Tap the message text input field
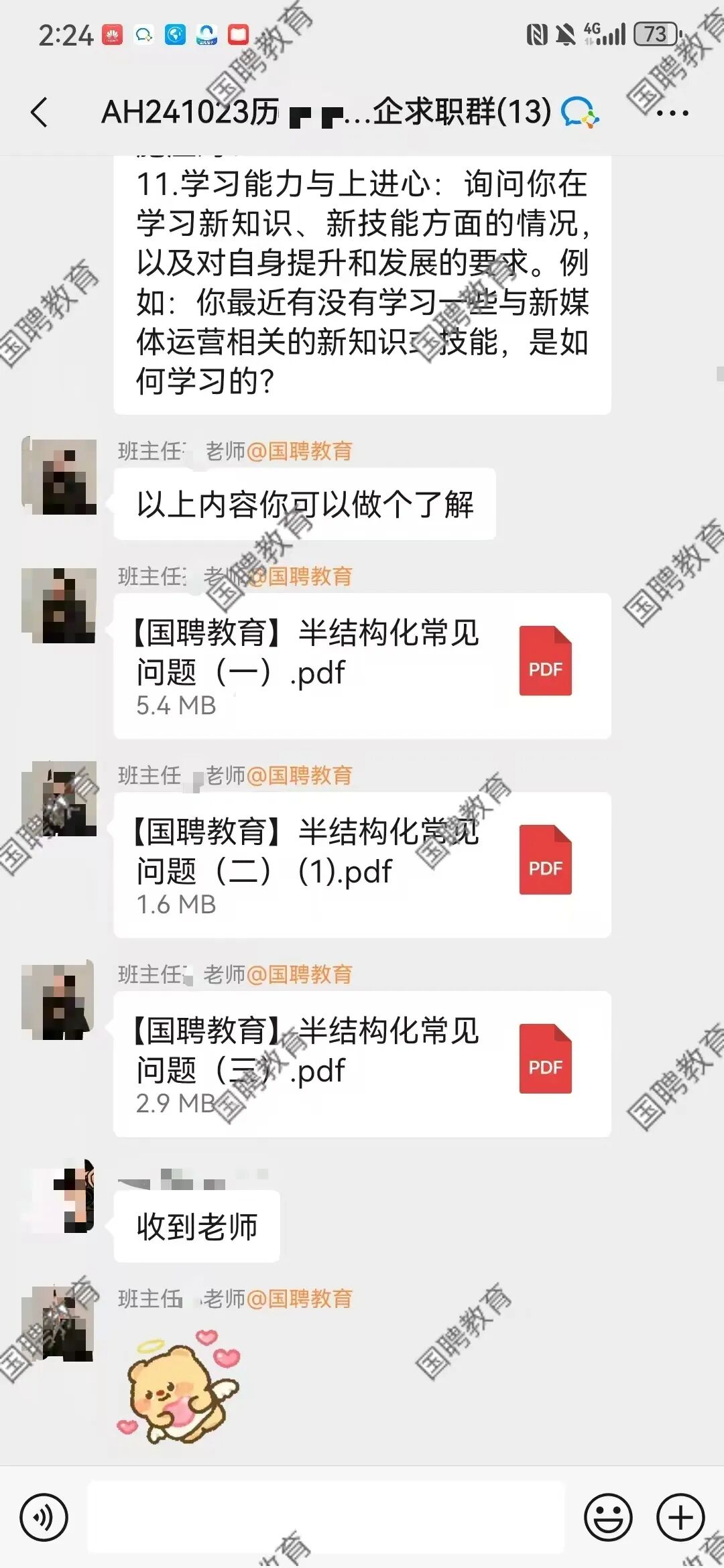 pyautogui.click(x=326, y=1517)
